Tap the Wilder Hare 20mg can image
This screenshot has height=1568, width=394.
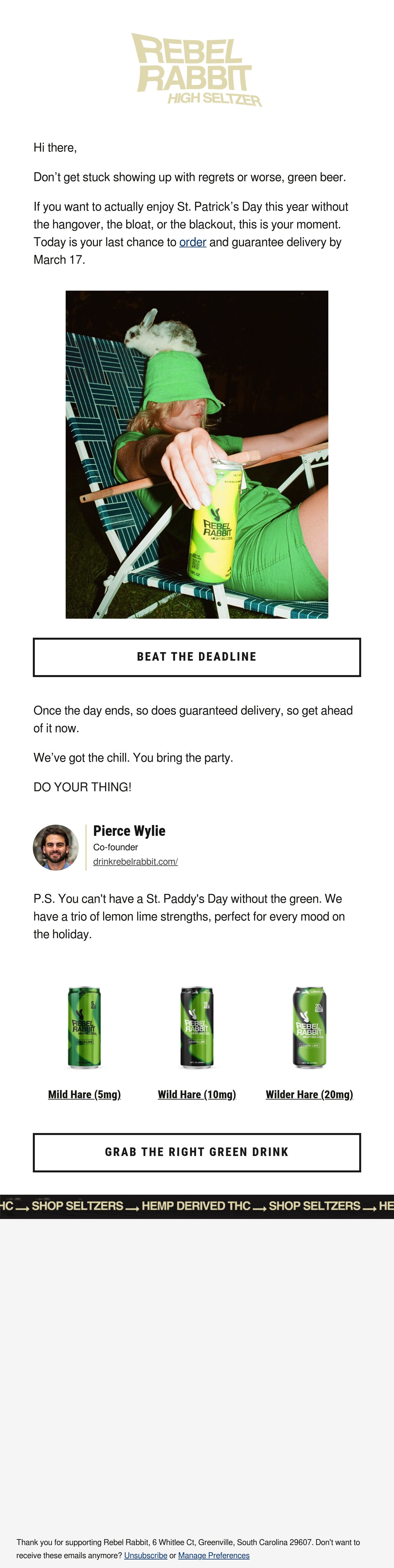coord(309,1027)
